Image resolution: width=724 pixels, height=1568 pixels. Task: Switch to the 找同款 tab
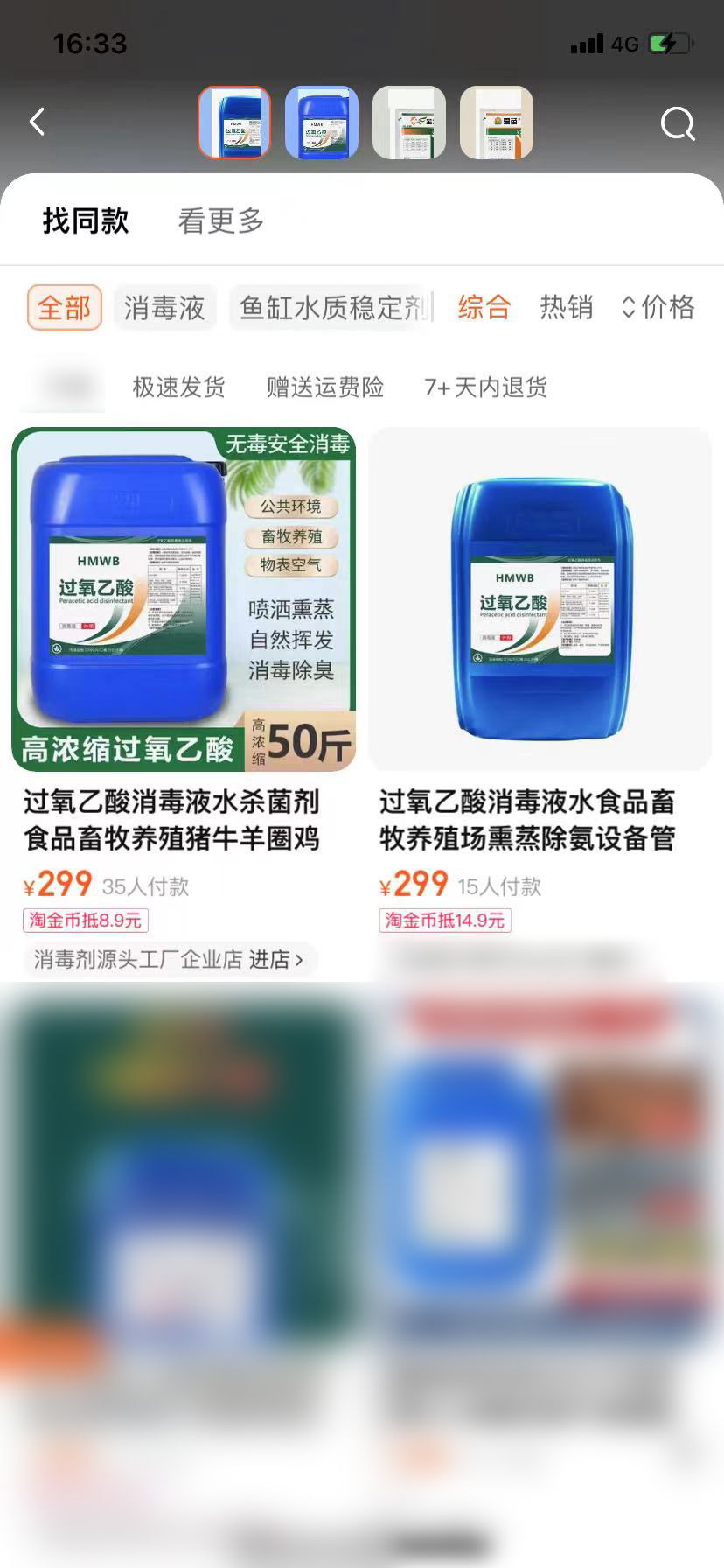[x=86, y=220]
